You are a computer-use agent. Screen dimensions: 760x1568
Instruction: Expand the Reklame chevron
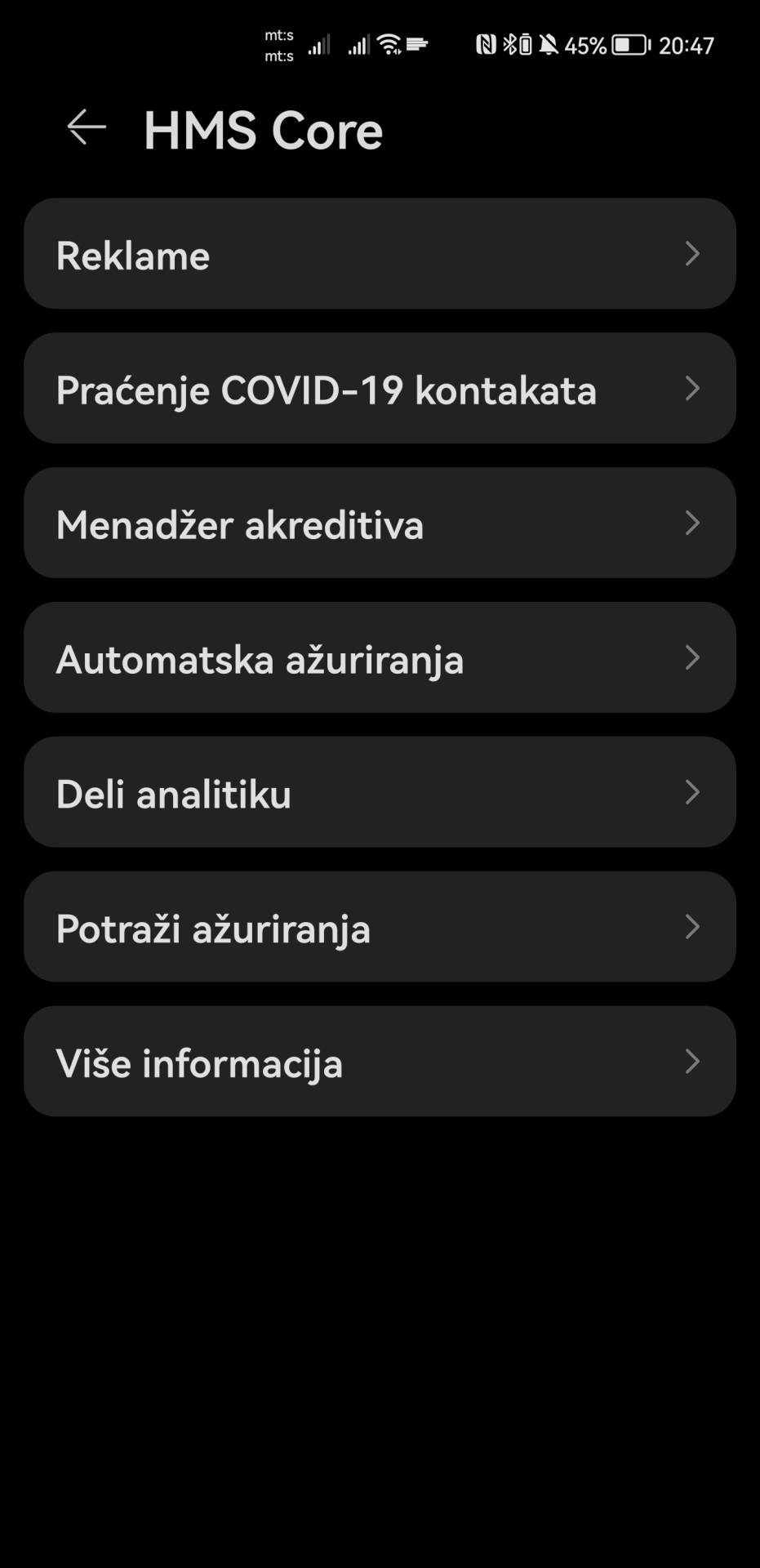click(693, 254)
